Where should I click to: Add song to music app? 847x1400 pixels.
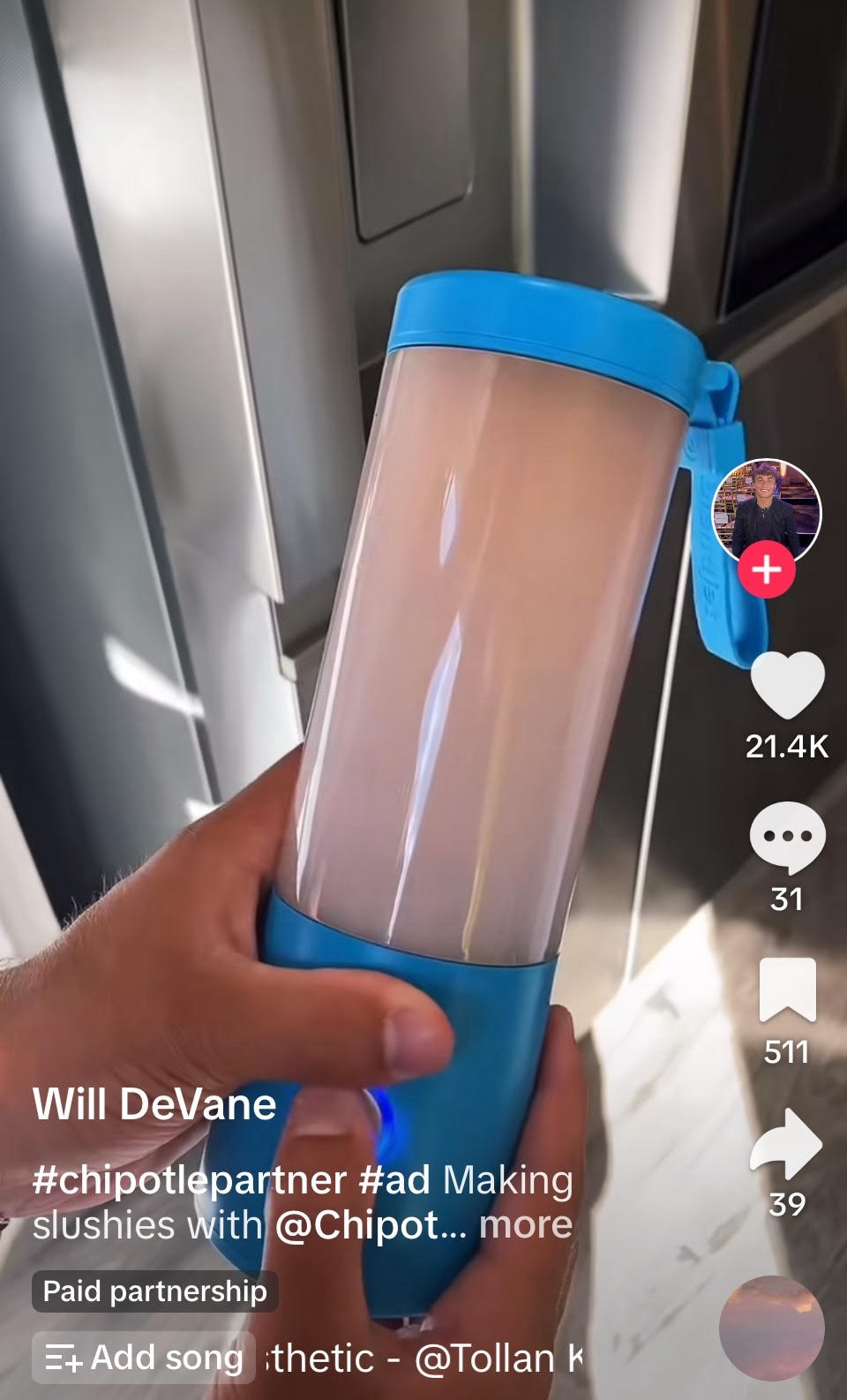[x=144, y=1358]
